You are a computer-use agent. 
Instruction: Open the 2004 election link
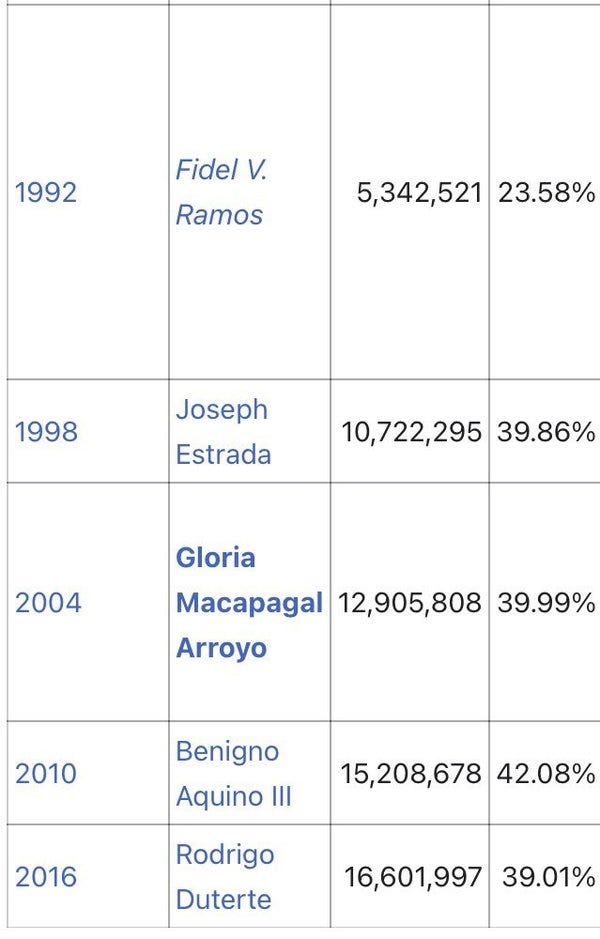tap(48, 603)
